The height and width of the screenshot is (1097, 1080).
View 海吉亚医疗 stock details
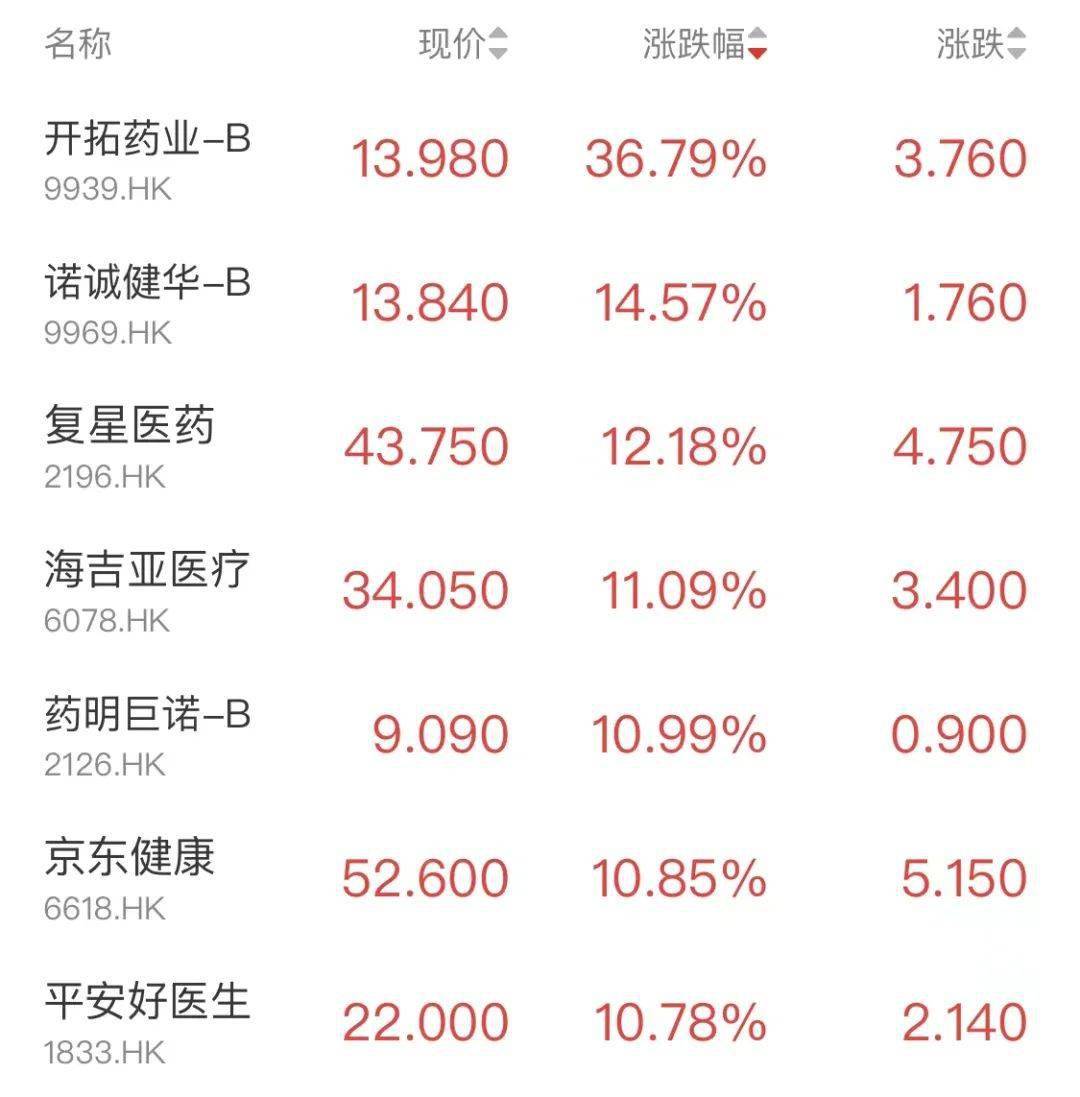(x=540, y=592)
